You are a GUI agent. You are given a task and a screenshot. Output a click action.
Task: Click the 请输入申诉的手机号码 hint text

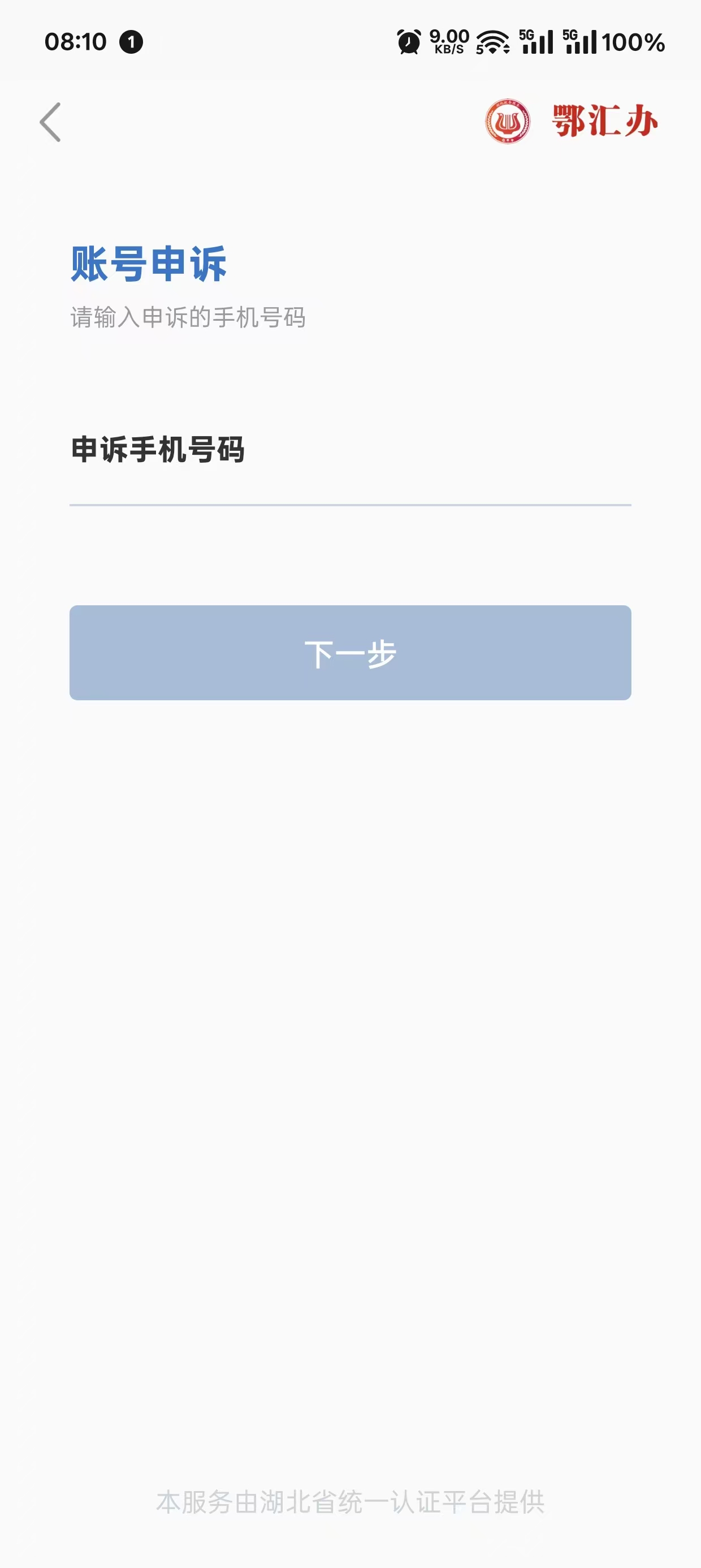189,314
